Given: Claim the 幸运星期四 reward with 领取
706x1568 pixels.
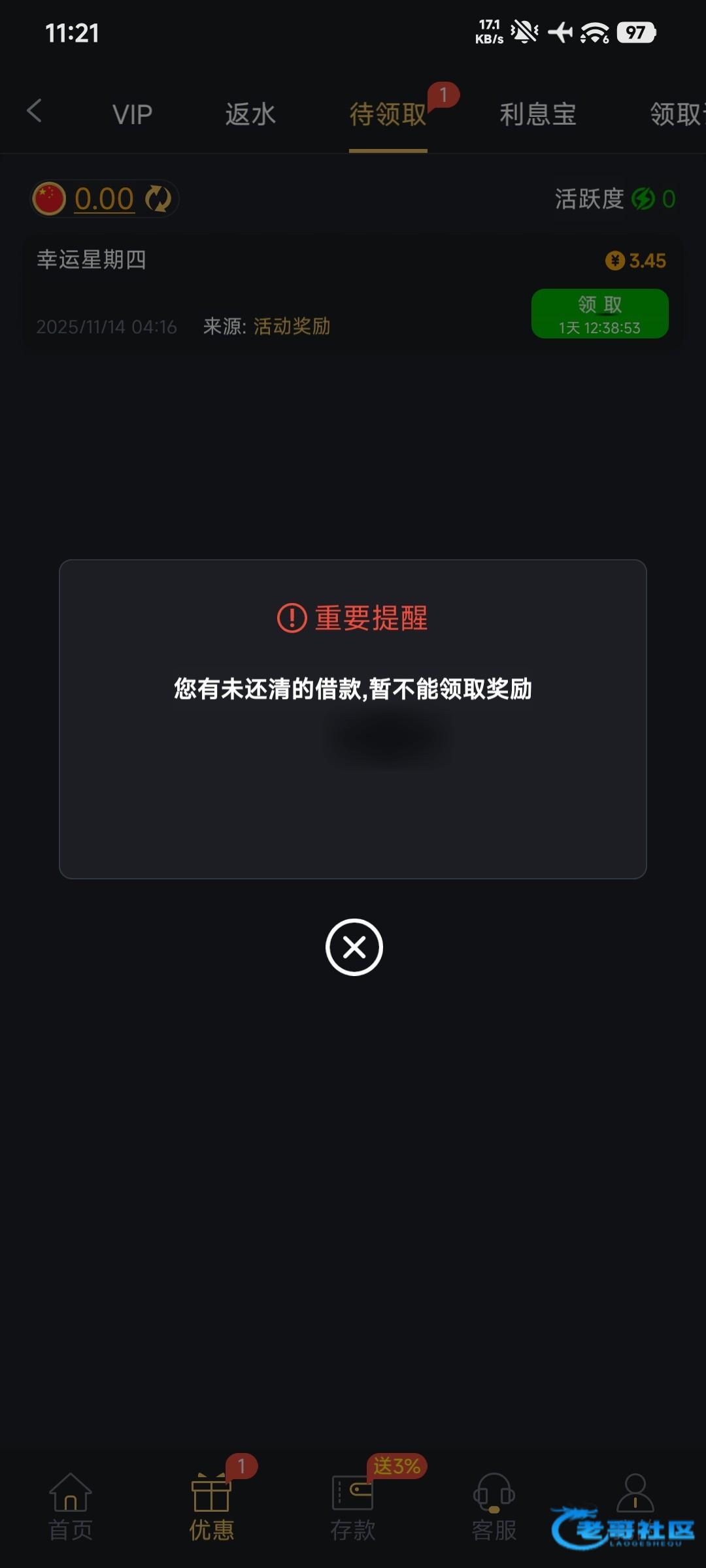Looking at the screenshot, I should (x=599, y=314).
